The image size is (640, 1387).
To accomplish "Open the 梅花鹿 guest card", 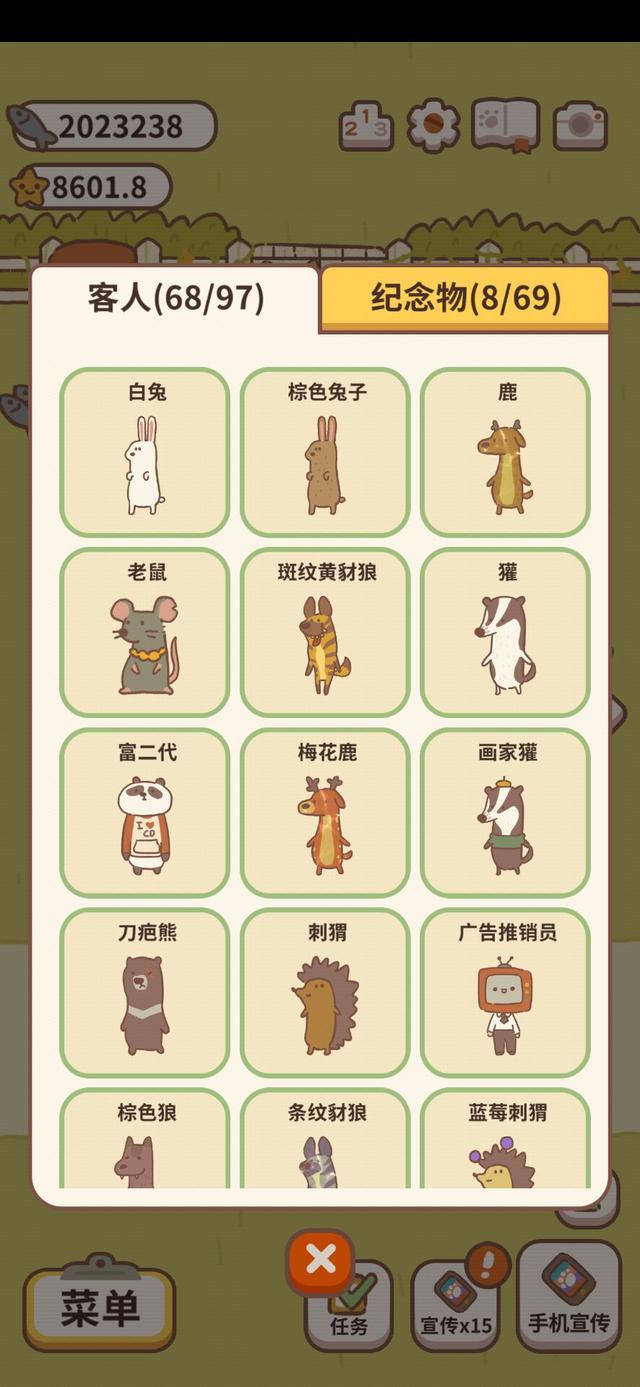I will click(x=325, y=812).
